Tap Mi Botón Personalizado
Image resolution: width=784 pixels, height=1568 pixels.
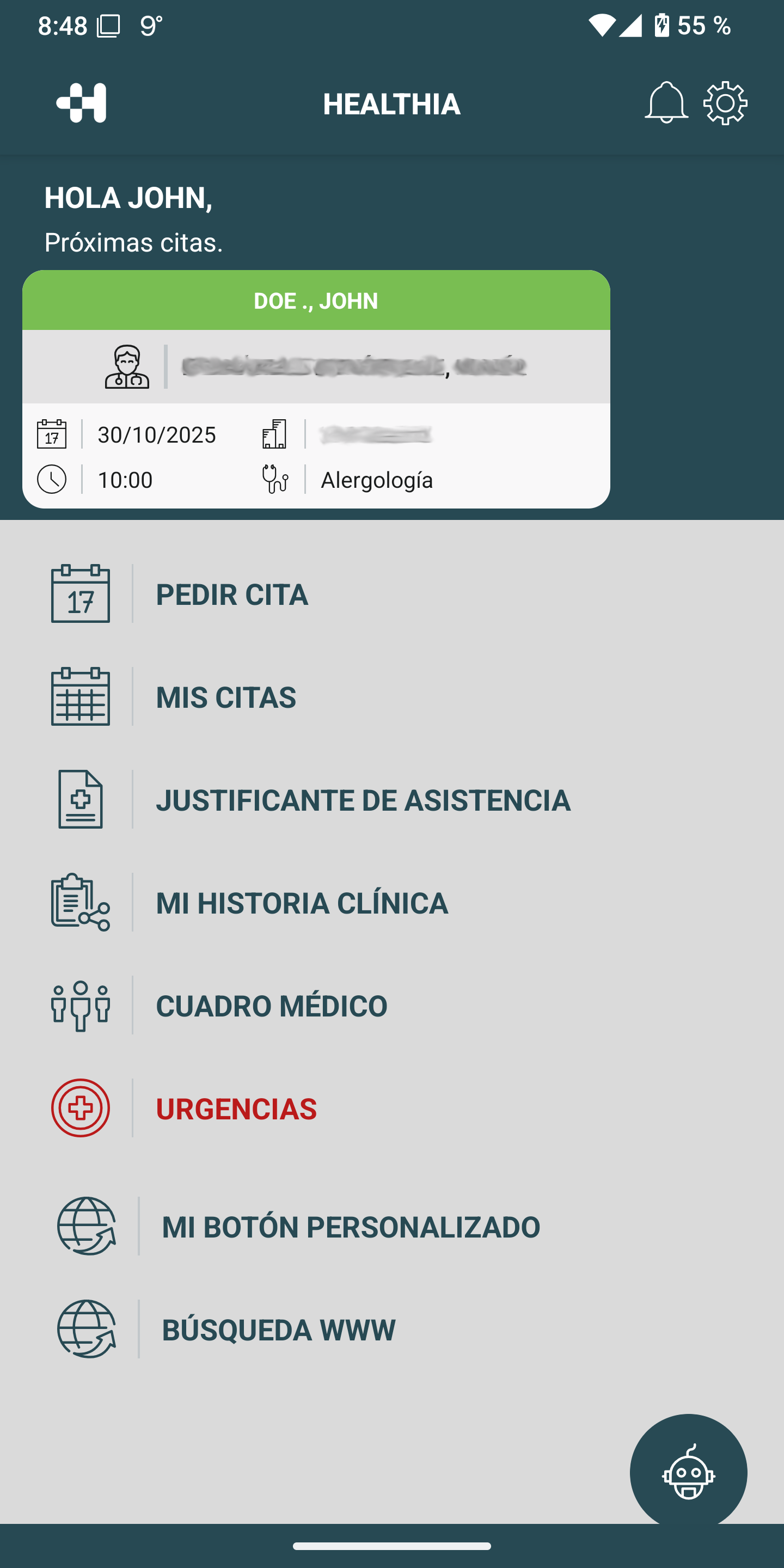[x=350, y=1227]
